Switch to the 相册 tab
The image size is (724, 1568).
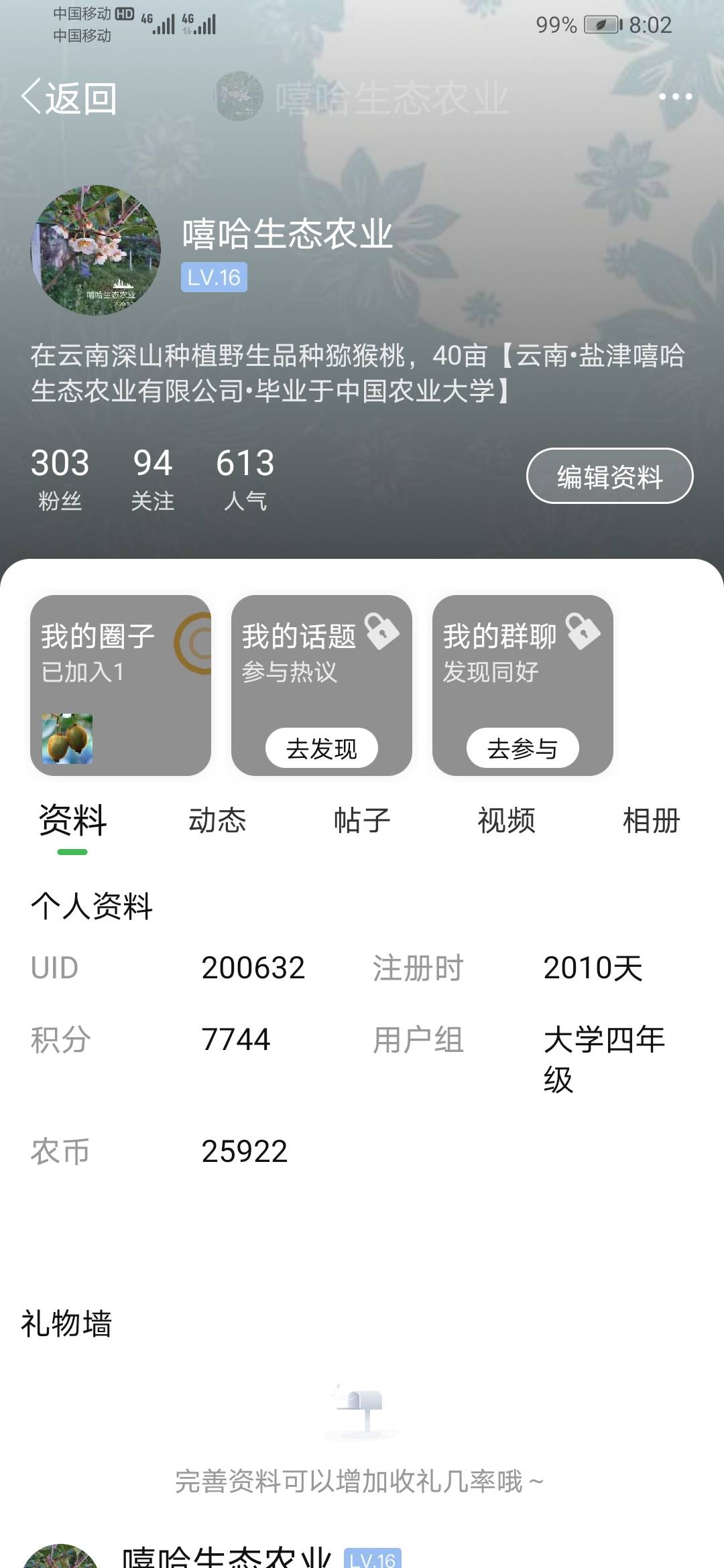pos(652,820)
